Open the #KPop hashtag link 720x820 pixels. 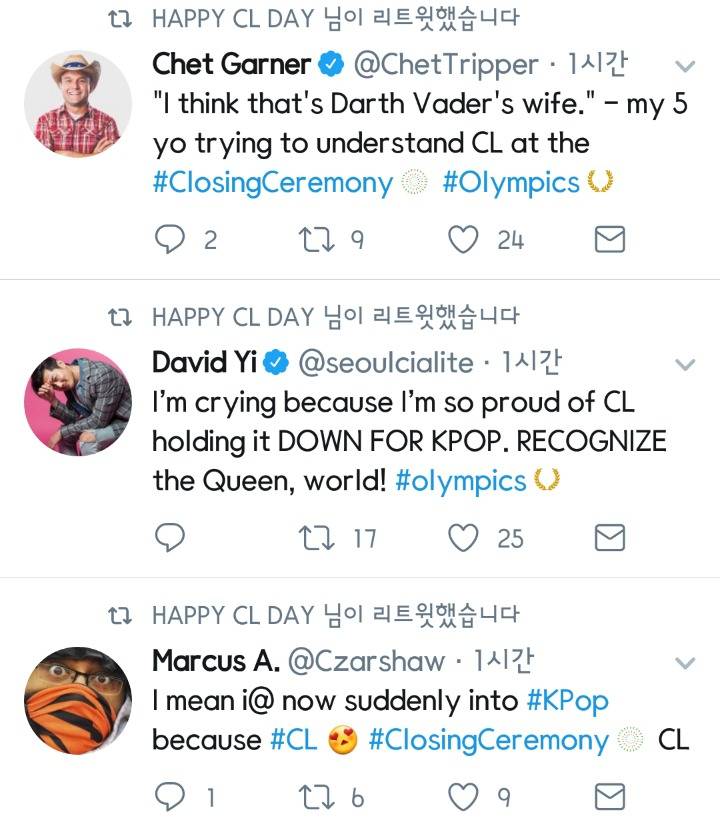click(x=567, y=701)
